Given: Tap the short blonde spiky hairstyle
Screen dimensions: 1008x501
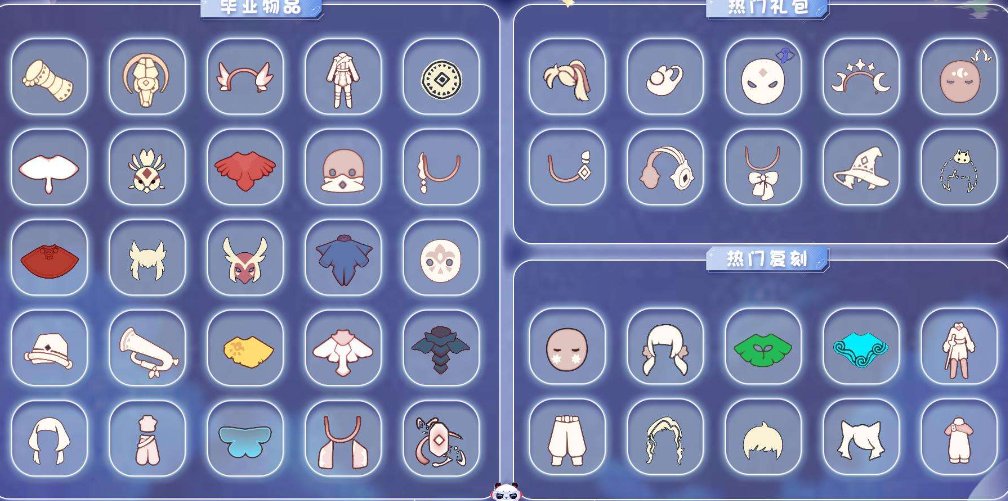Looking at the screenshot, I should coord(763,438).
